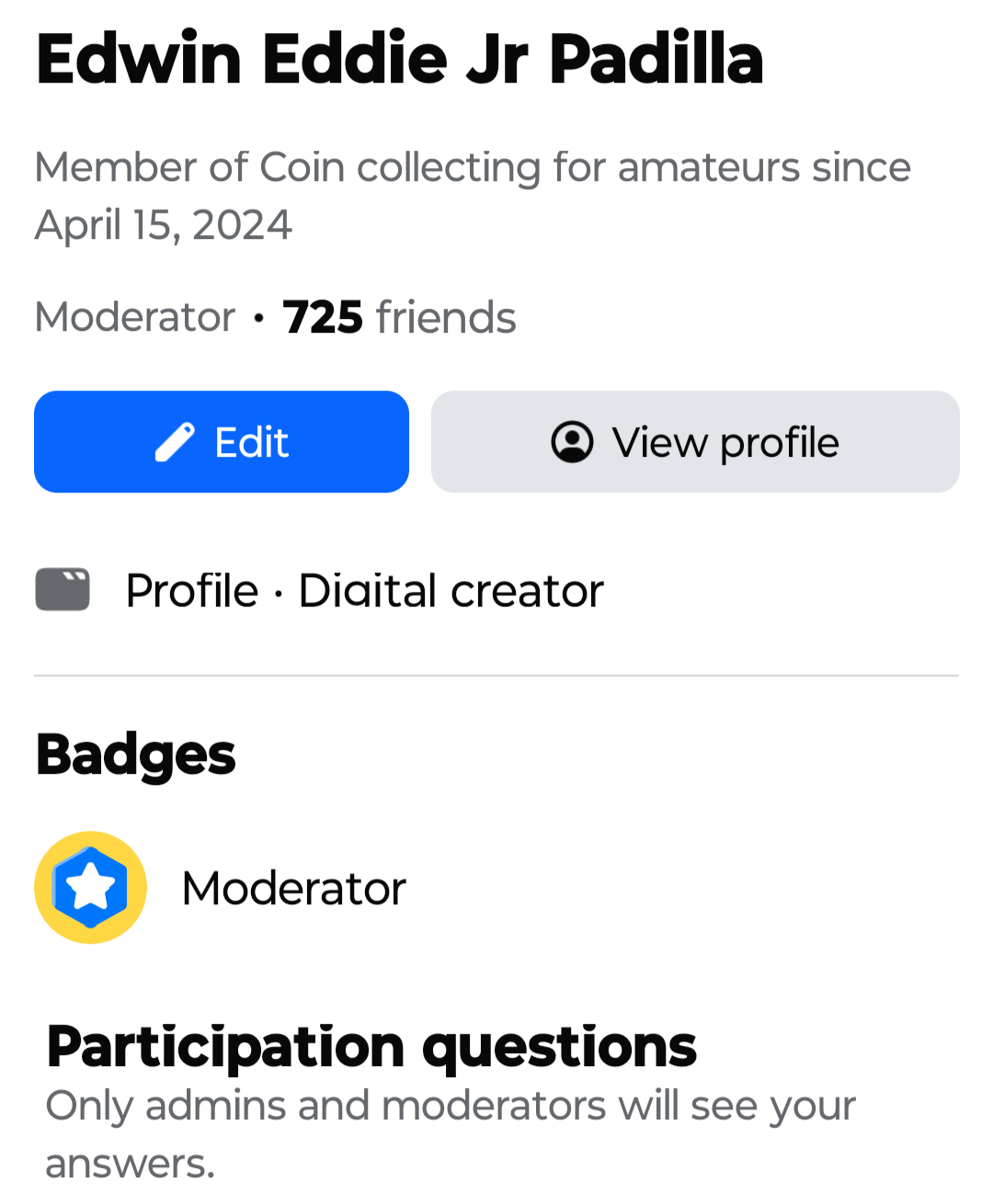This screenshot has width=993, height=1204.
Task: Click the person icon on View profile button
Action: pos(572,441)
